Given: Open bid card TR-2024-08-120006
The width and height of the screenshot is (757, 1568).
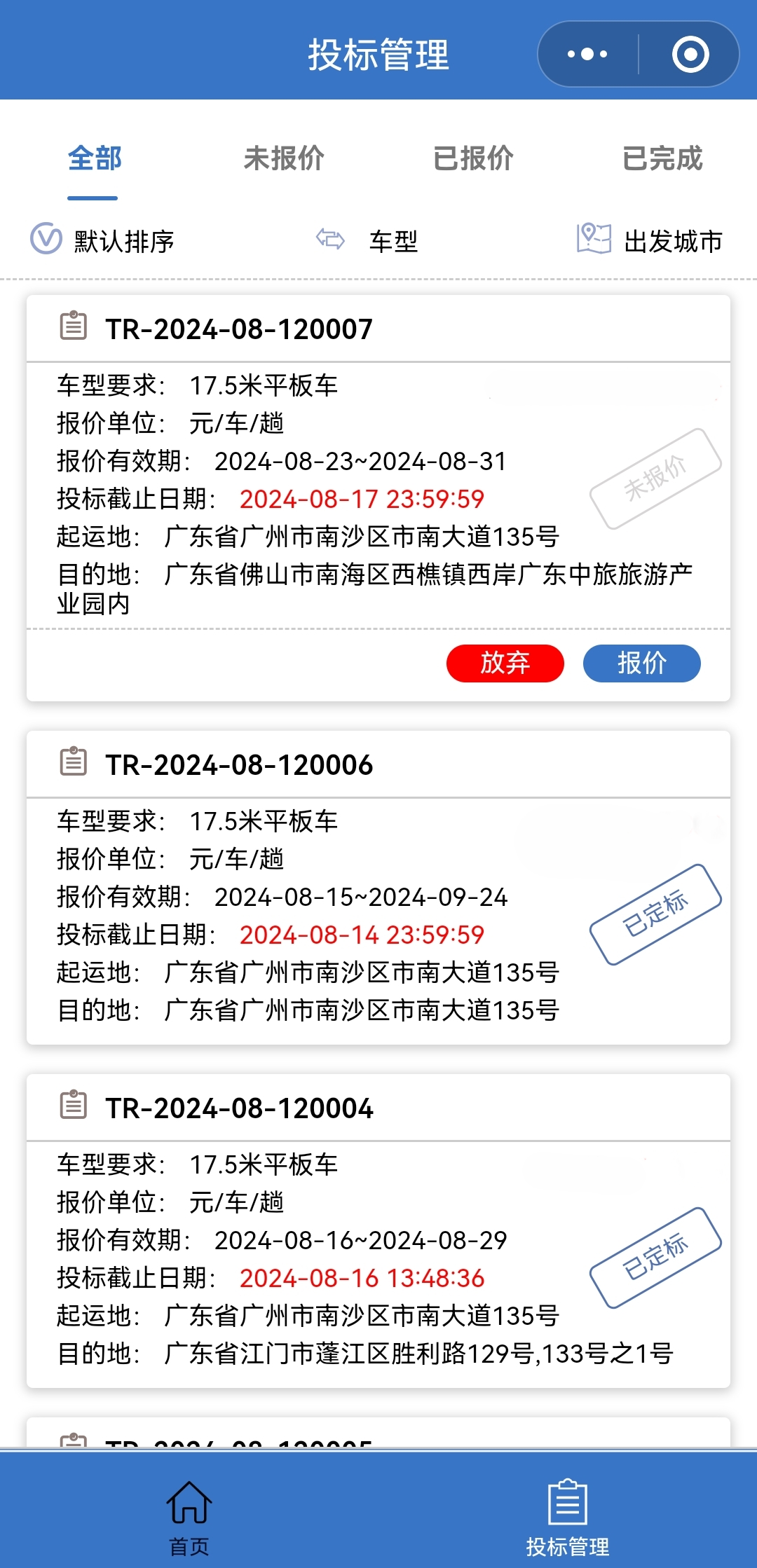Looking at the screenshot, I should point(238,765).
